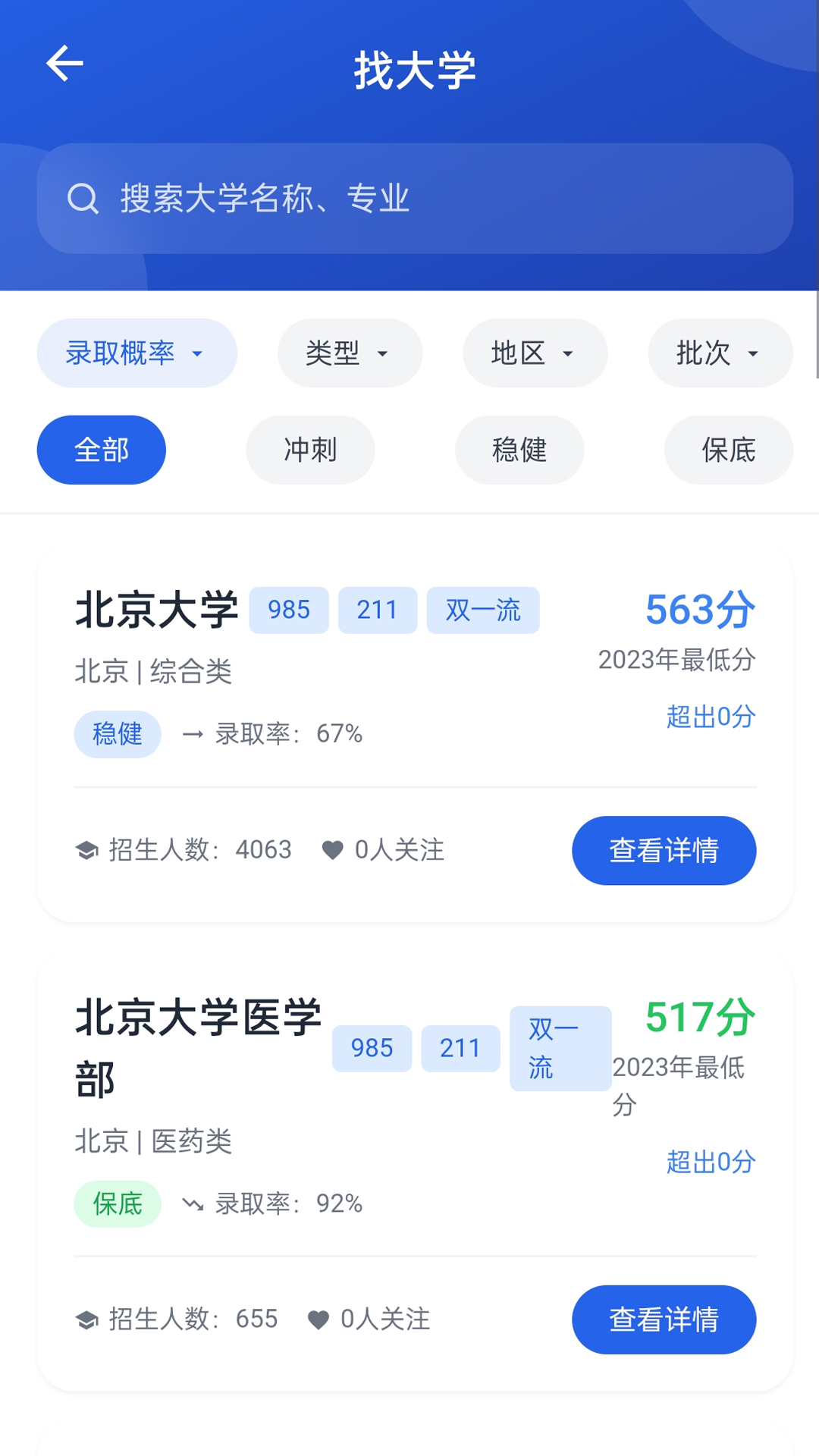Go back using the top arrow
This screenshot has height=1456, width=819.
click(64, 63)
